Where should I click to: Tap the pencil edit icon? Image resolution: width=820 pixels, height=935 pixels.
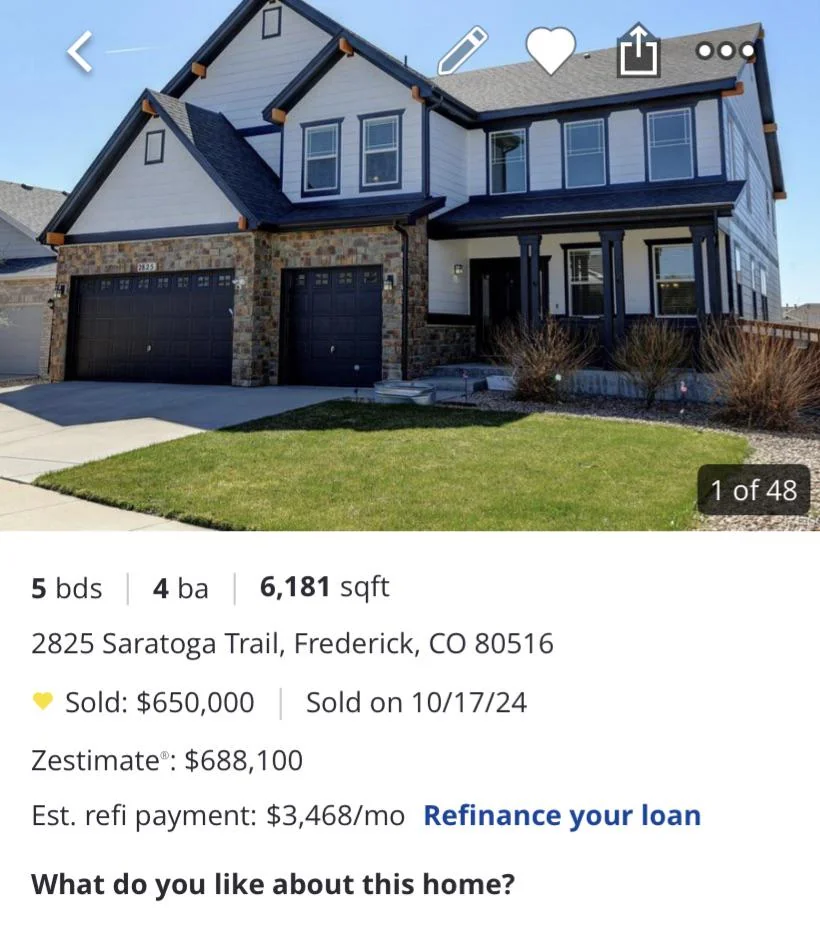[x=463, y=51]
